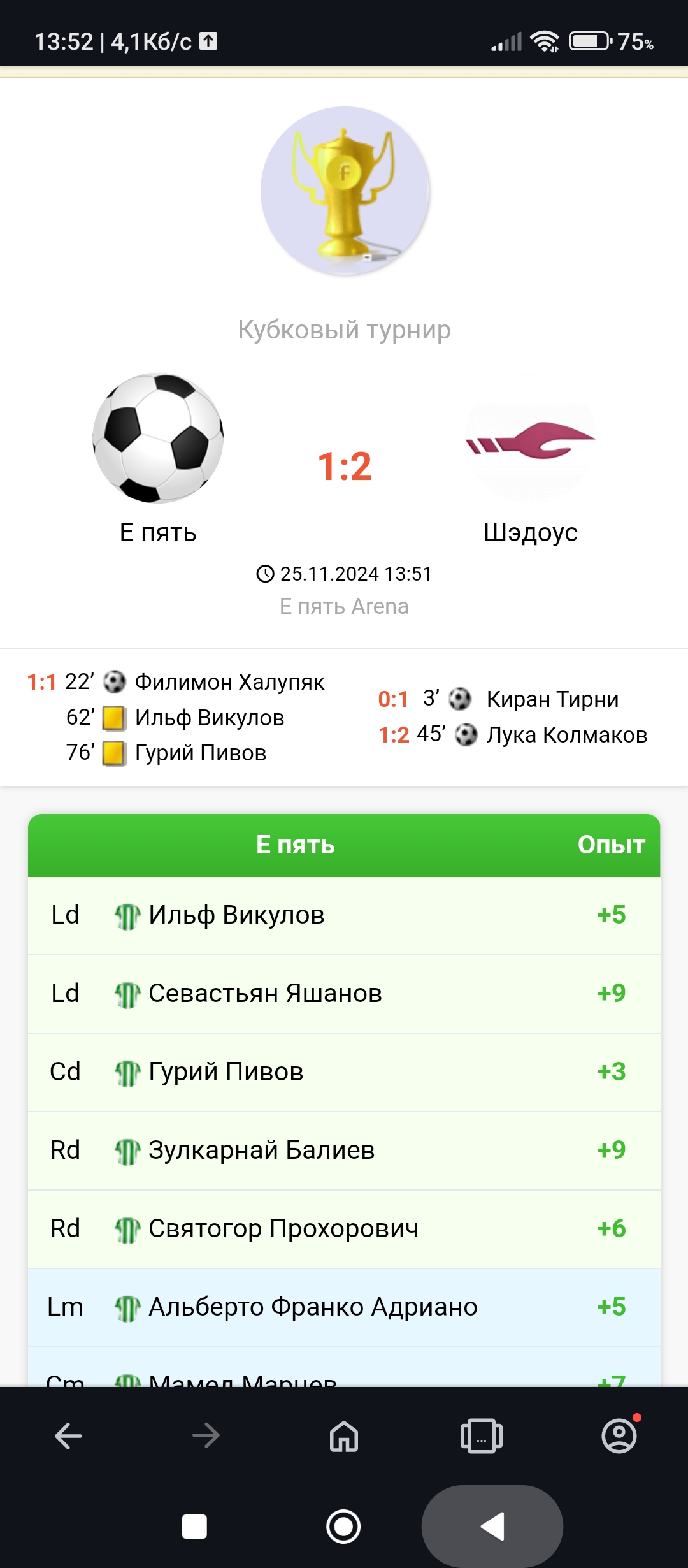
Task: Open player Севастьян Яшанов
Action: [x=265, y=994]
